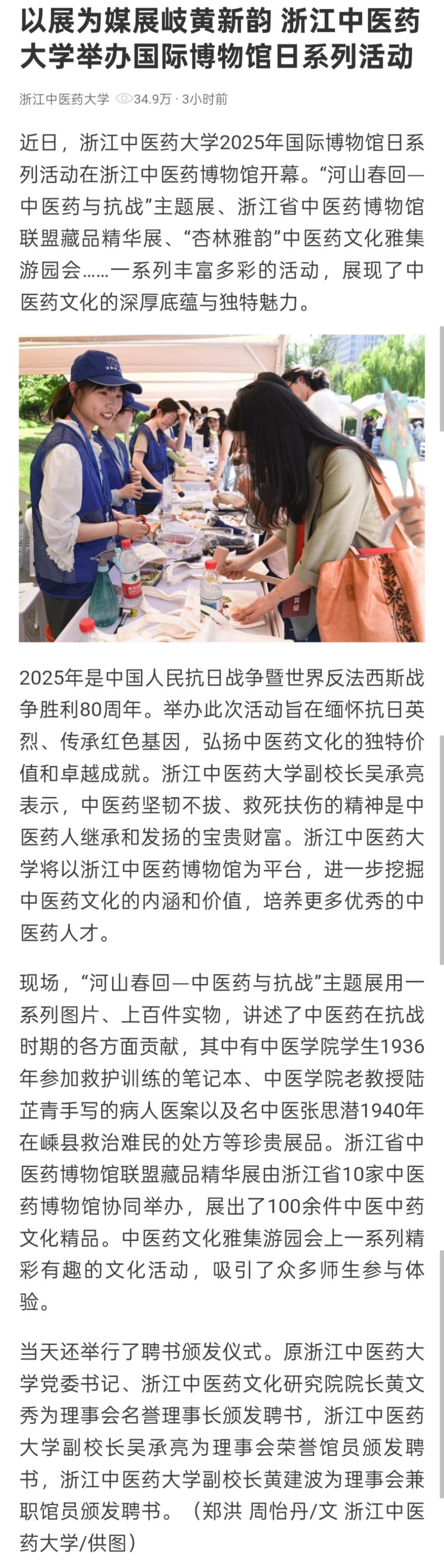Open the source 浙江中医药大学 under the headline
The image size is (444, 1568).
65,99
